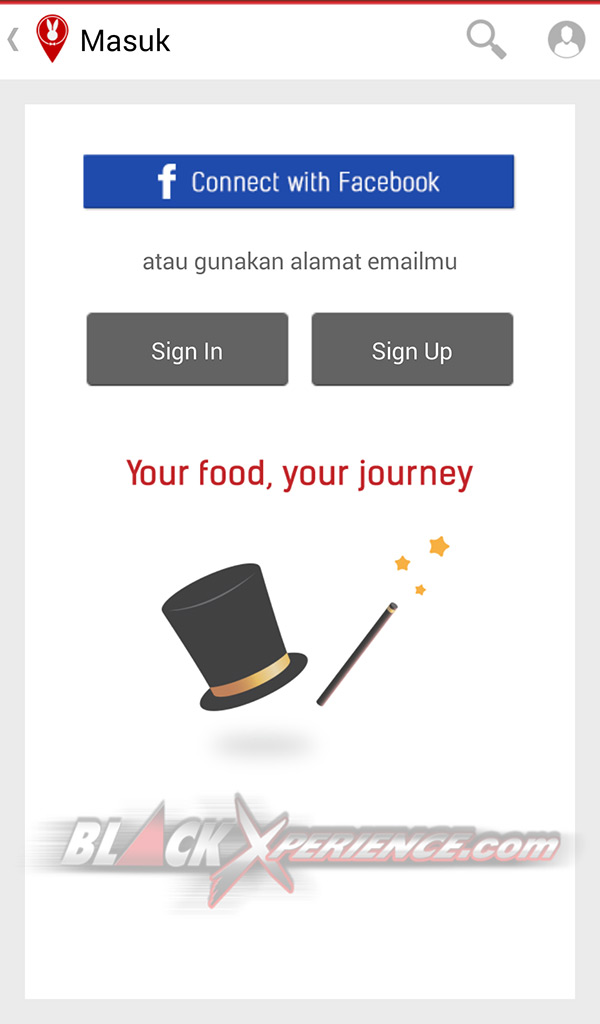Tap Connect with Facebook
Image resolution: width=600 pixels, height=1024 pixels.
[298, 182]
